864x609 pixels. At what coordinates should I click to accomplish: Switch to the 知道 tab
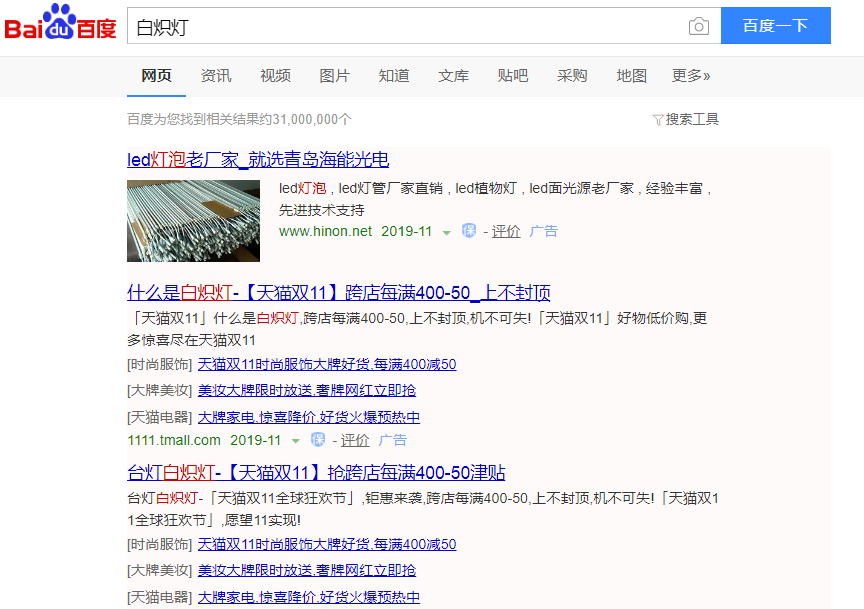click(394, 76)
